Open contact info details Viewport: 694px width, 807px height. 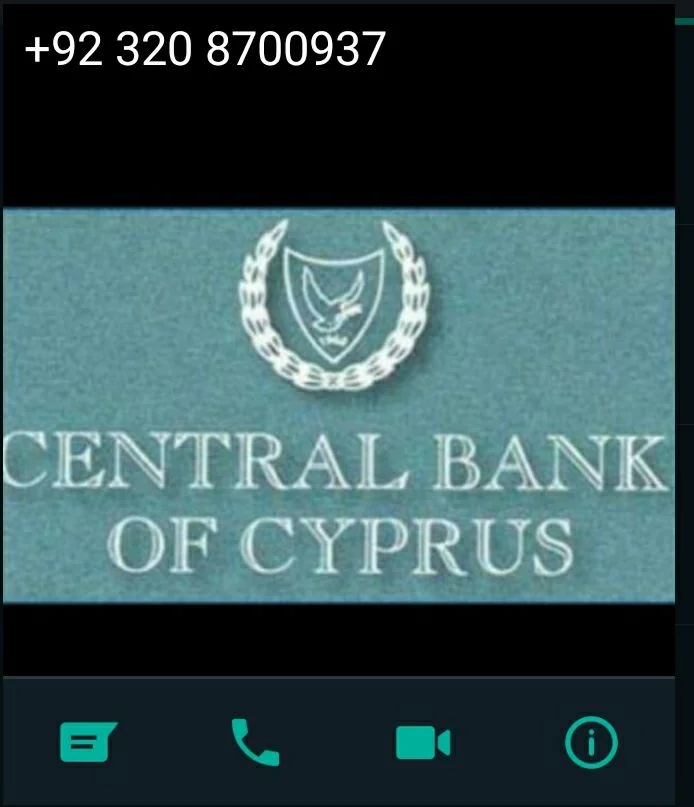[591, 742]
